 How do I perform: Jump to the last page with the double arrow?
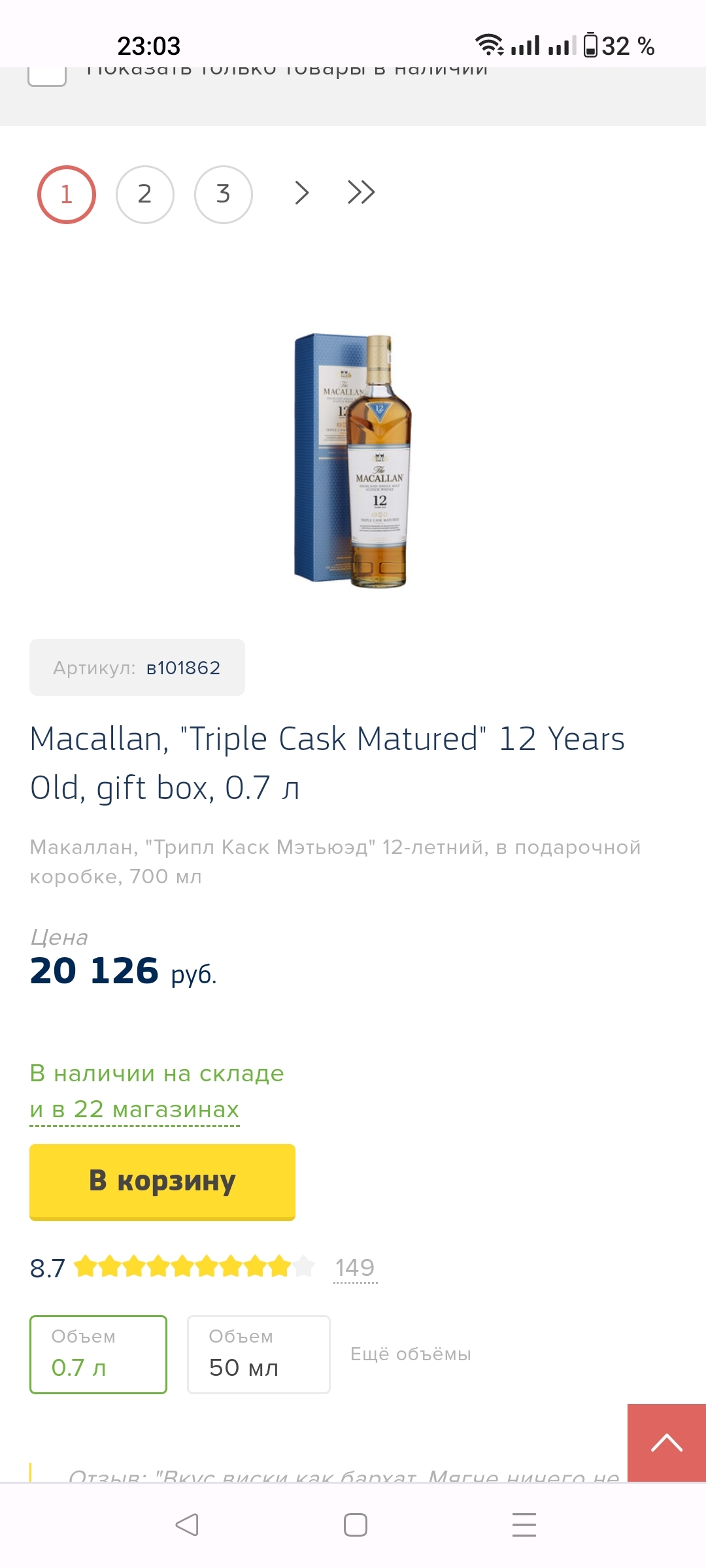pyautogui.click(x=361, y=193)
